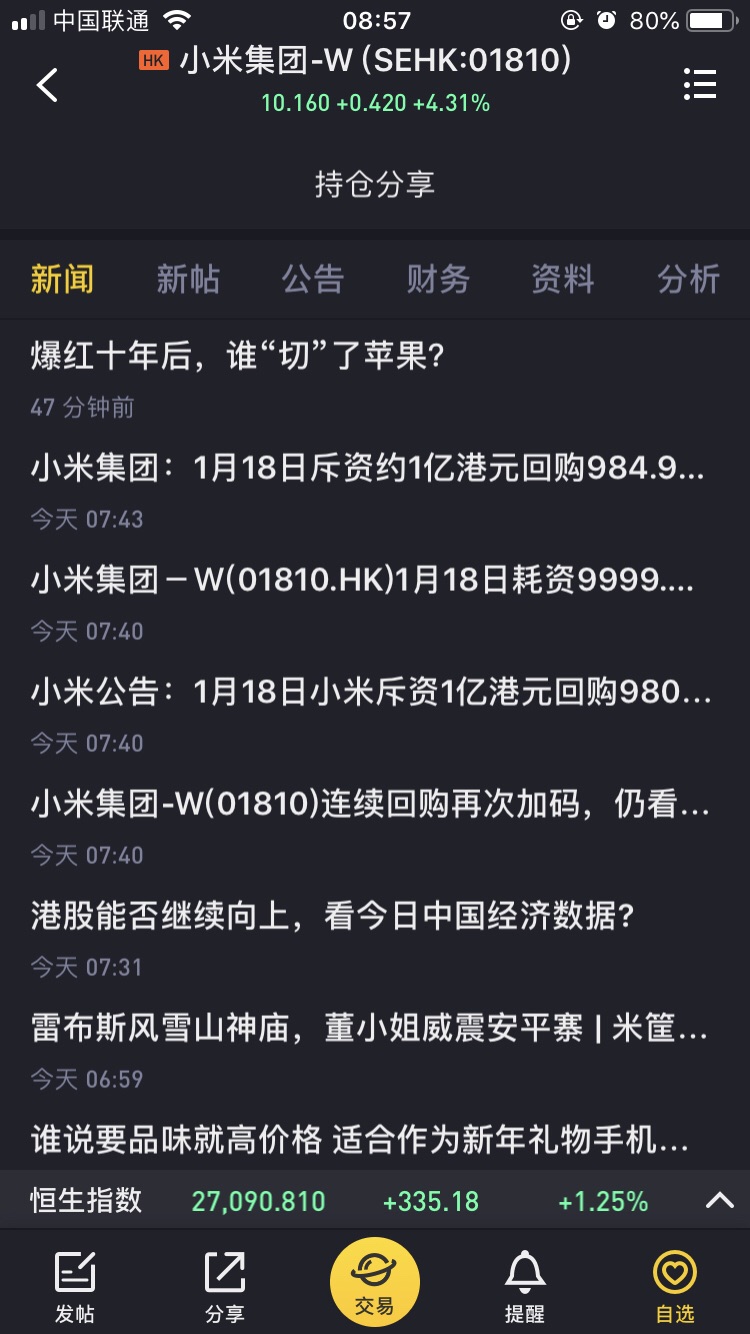The height and width of the screenshot is (1334, 750).
Task: Tap 发帖 to write a post
Action: 75,1286
